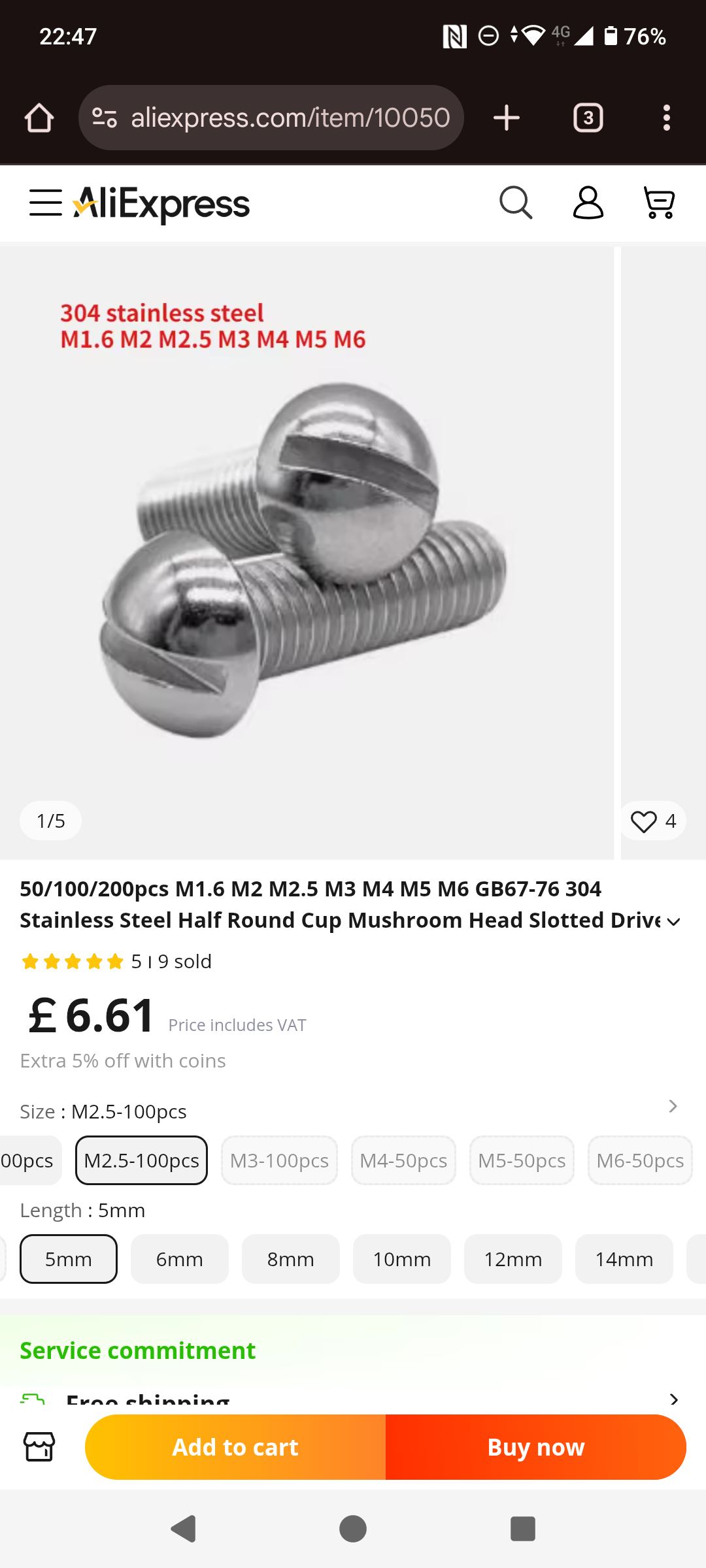Choose the 10mm length chip
This screenshot has height=1568, width=706.
402,1259
